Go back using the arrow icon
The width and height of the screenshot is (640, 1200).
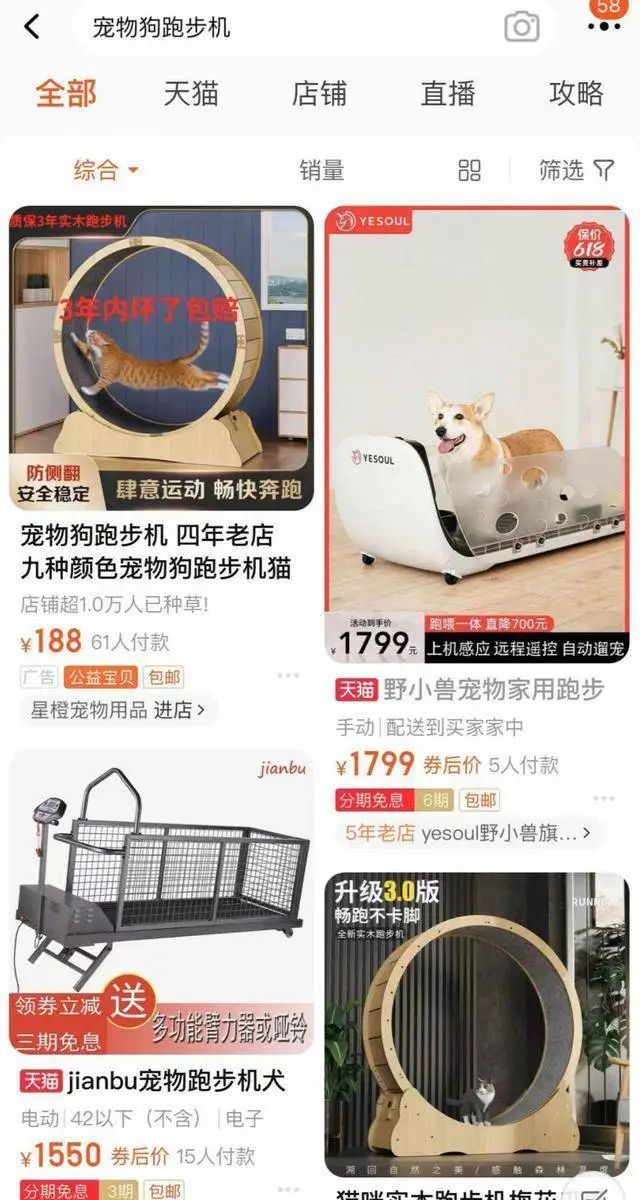[x=32, y=27]
